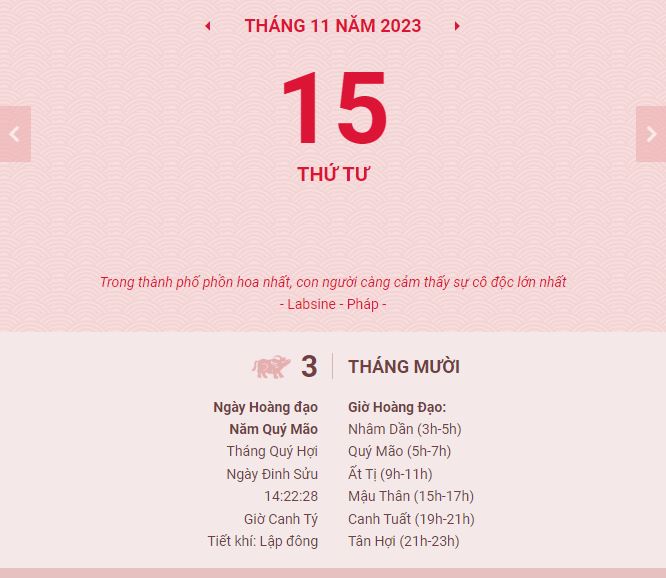This screenshot has height=578, width=666.
Task: Open the month picker THÁNG 11 NĂM 2023
Action: click(332, 26)
